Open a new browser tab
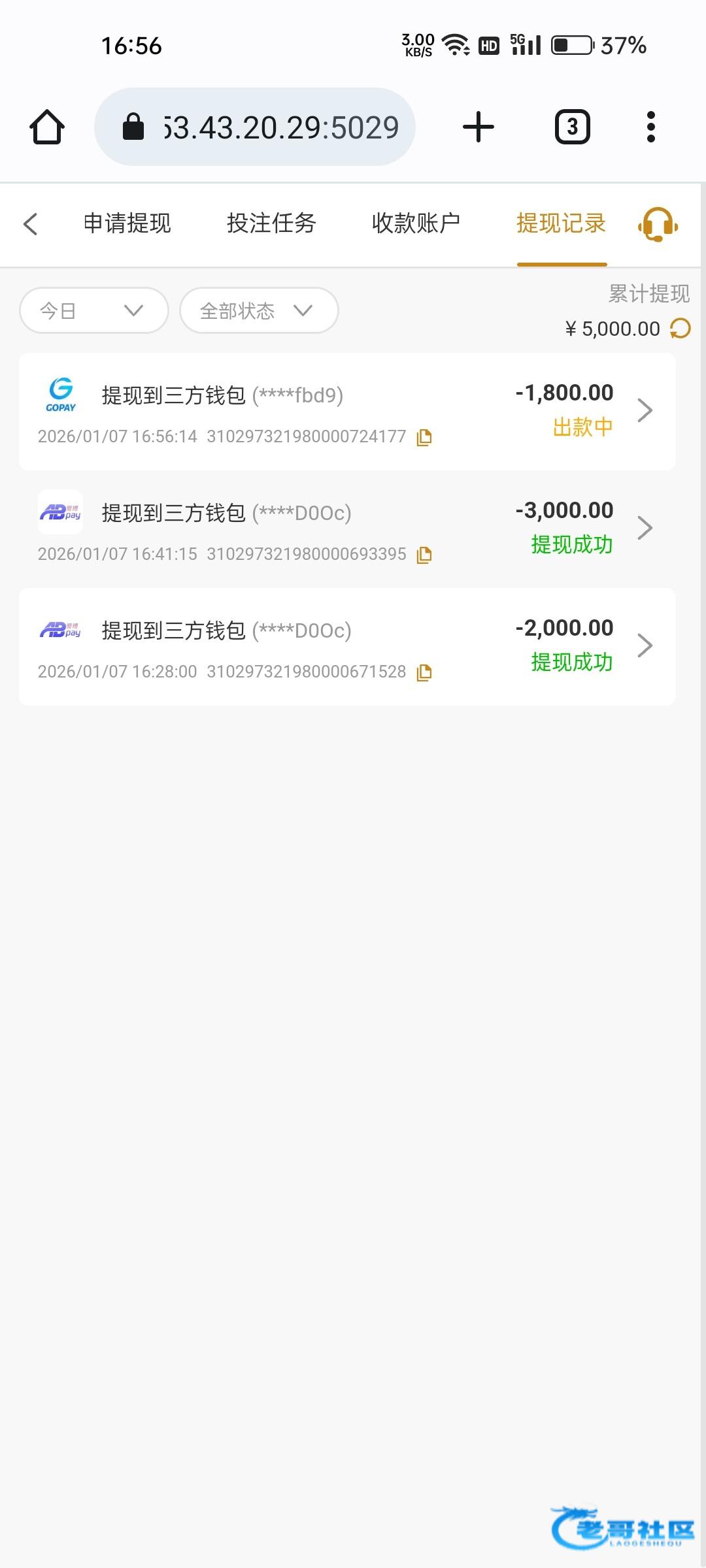 click(479, 127)
